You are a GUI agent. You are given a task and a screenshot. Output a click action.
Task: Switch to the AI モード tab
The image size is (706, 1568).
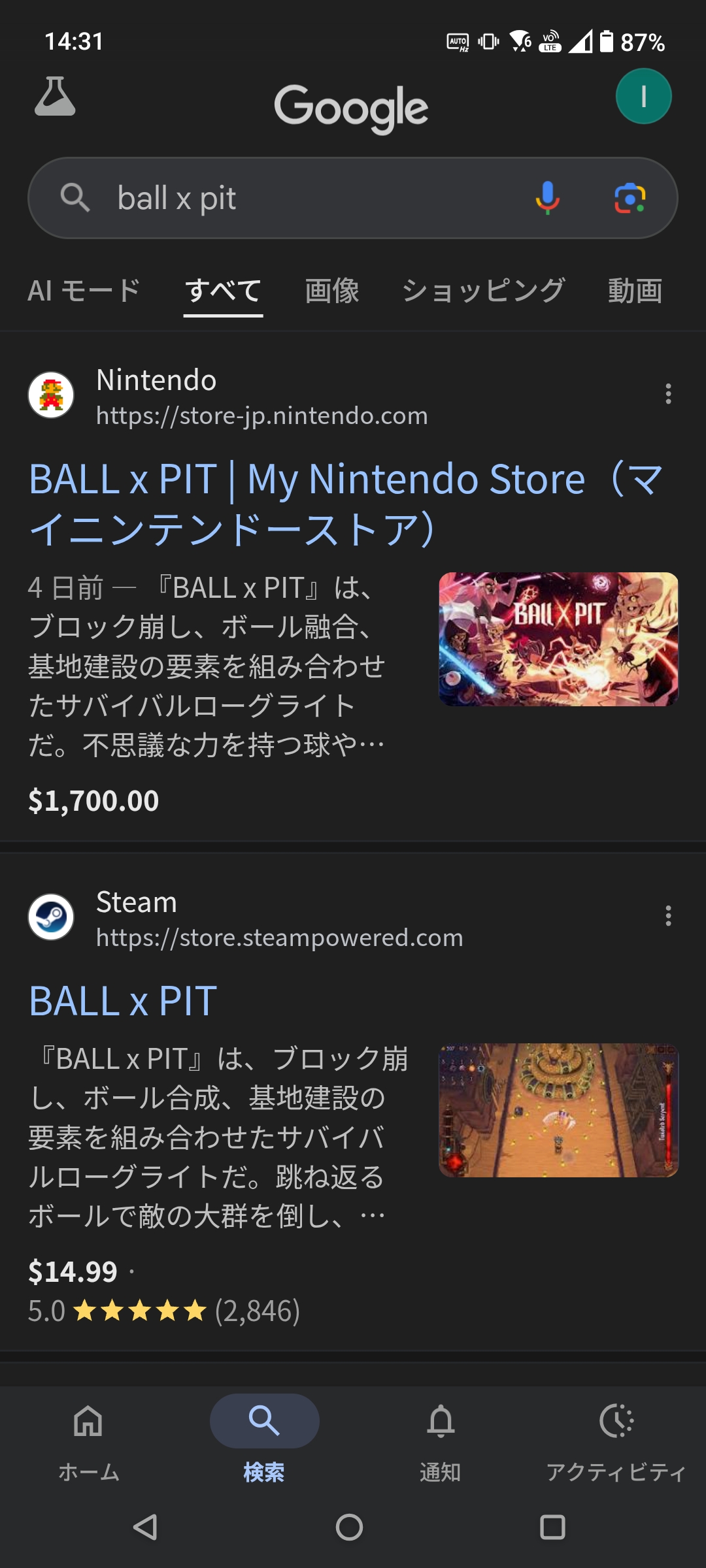click(84, 291)
